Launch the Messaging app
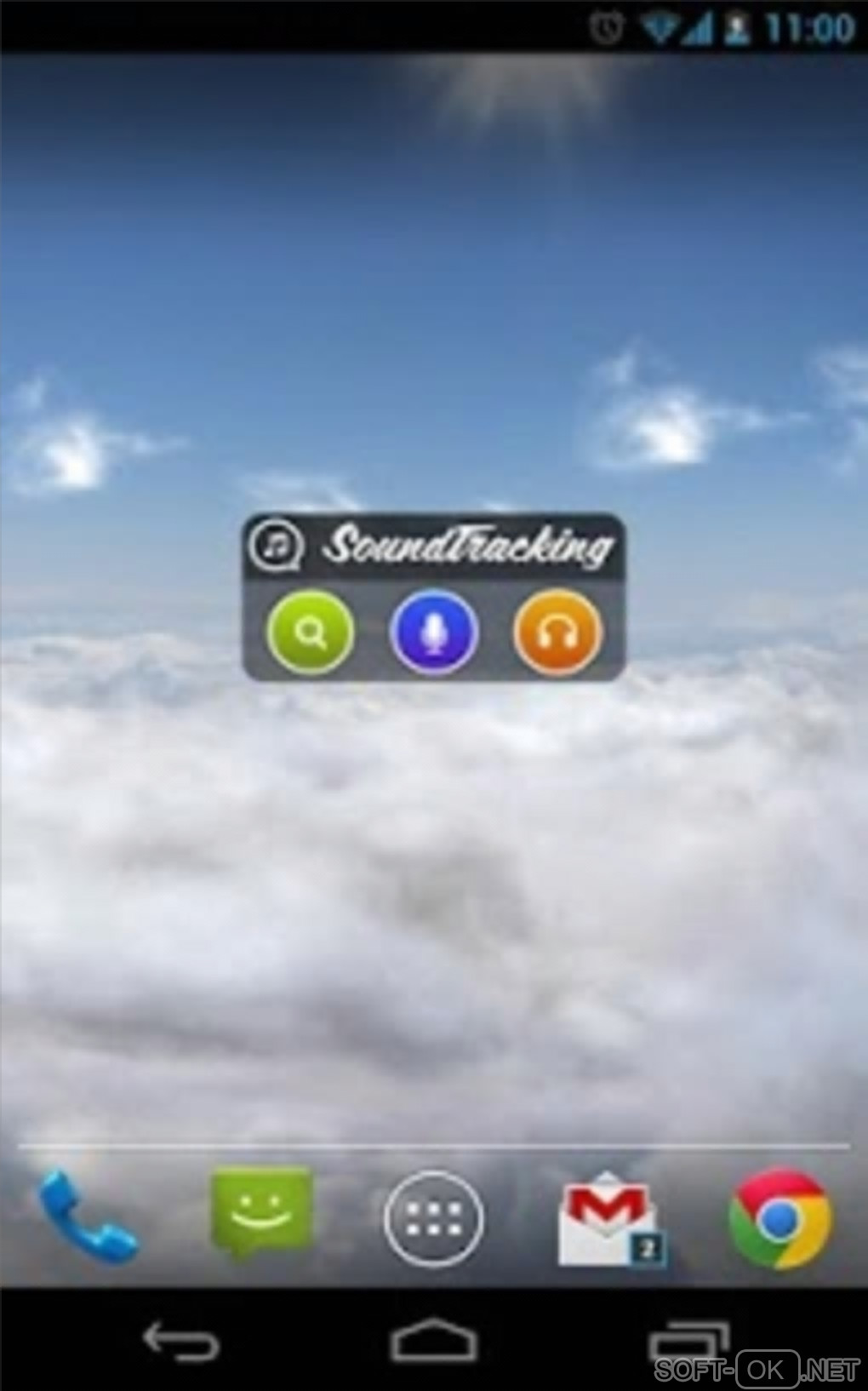 261,1213
